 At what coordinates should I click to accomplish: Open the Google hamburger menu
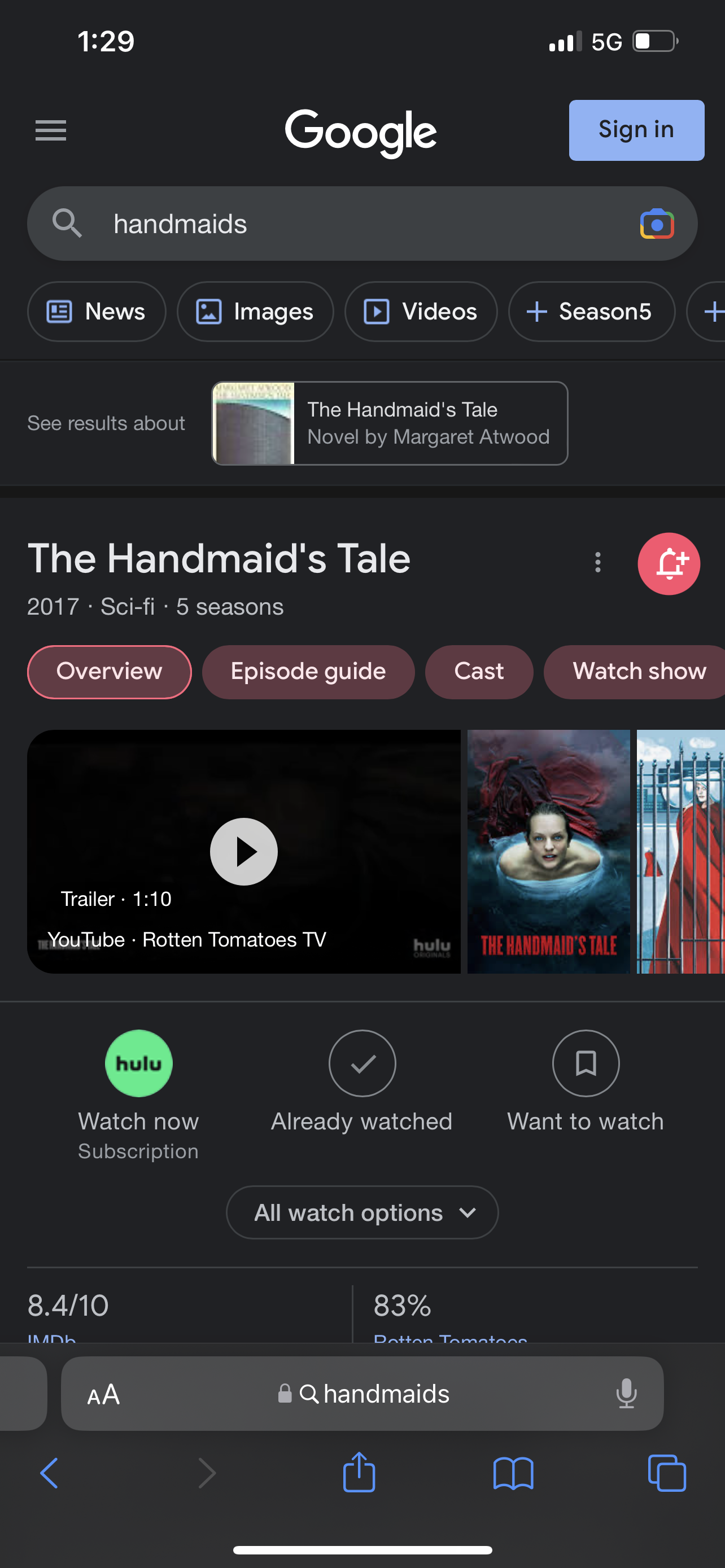[x=50, y=130]
